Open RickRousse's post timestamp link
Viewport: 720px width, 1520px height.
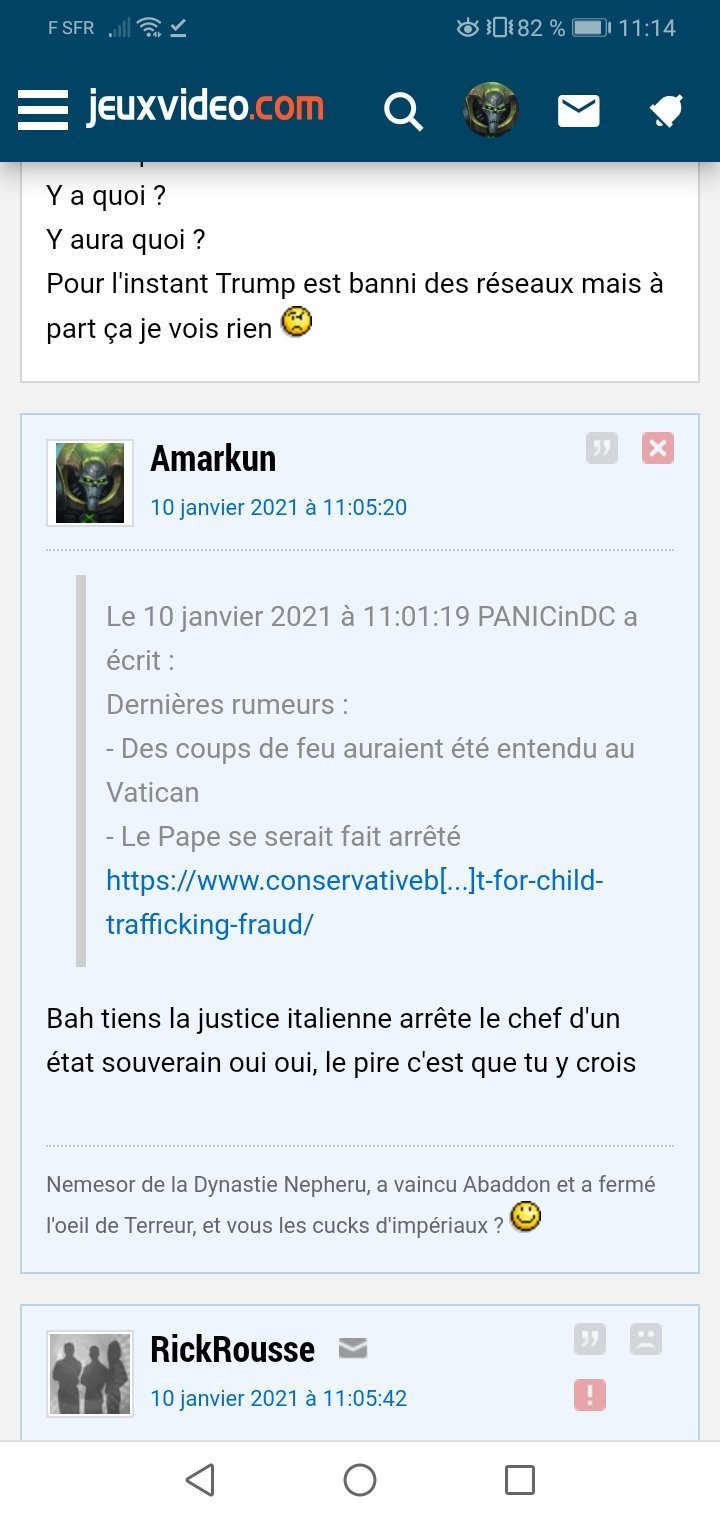279,1398
